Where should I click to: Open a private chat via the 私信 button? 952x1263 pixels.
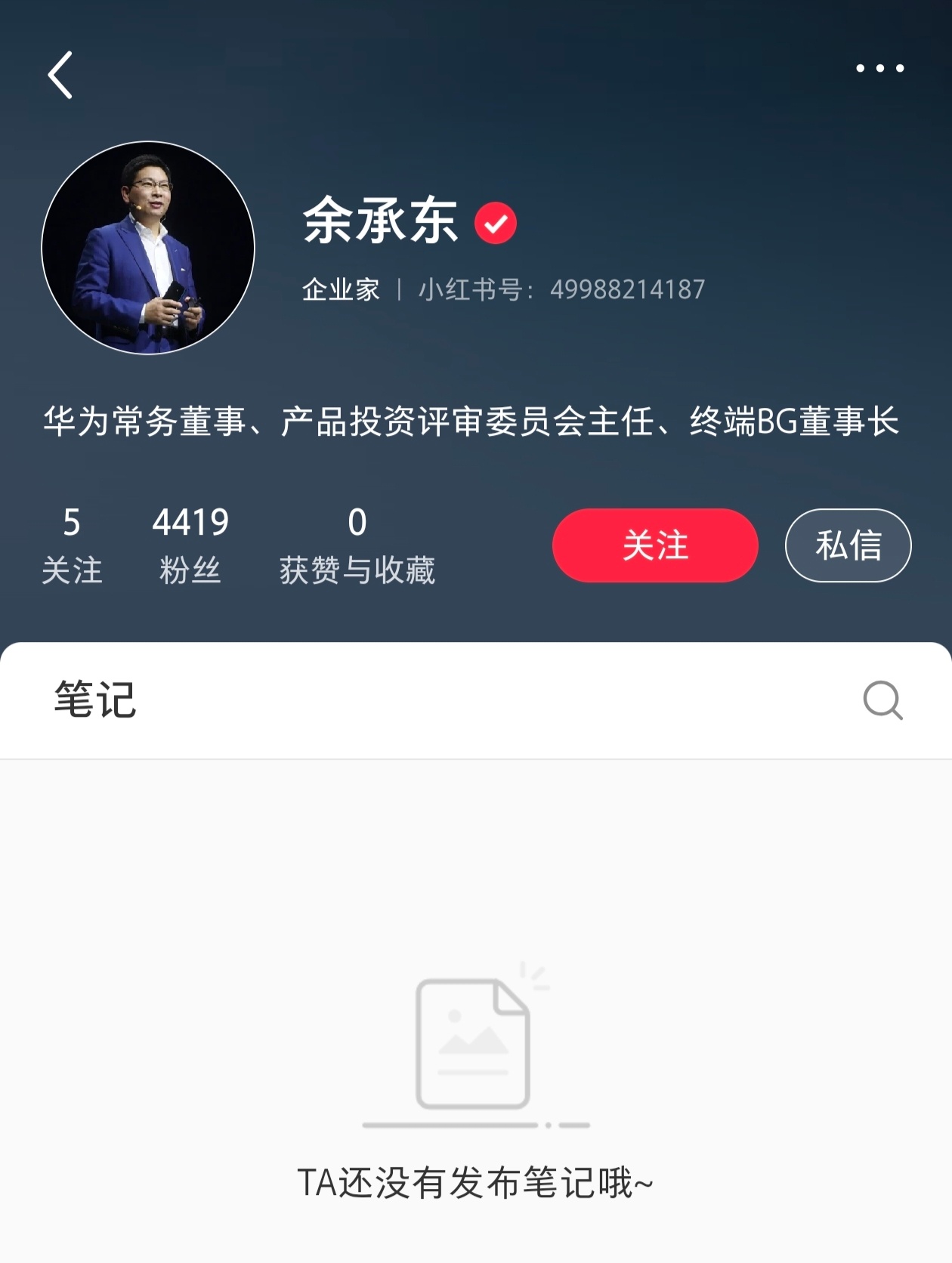click(847, 545)
